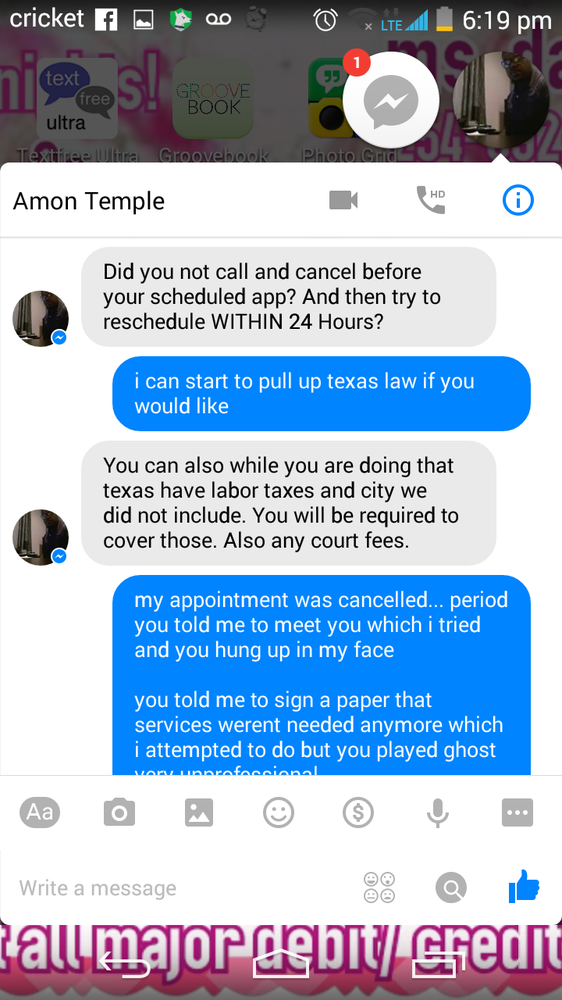Start a video call with Amon Temple
The height and width of the screenshot is (1000, 562).
[343, 201]
